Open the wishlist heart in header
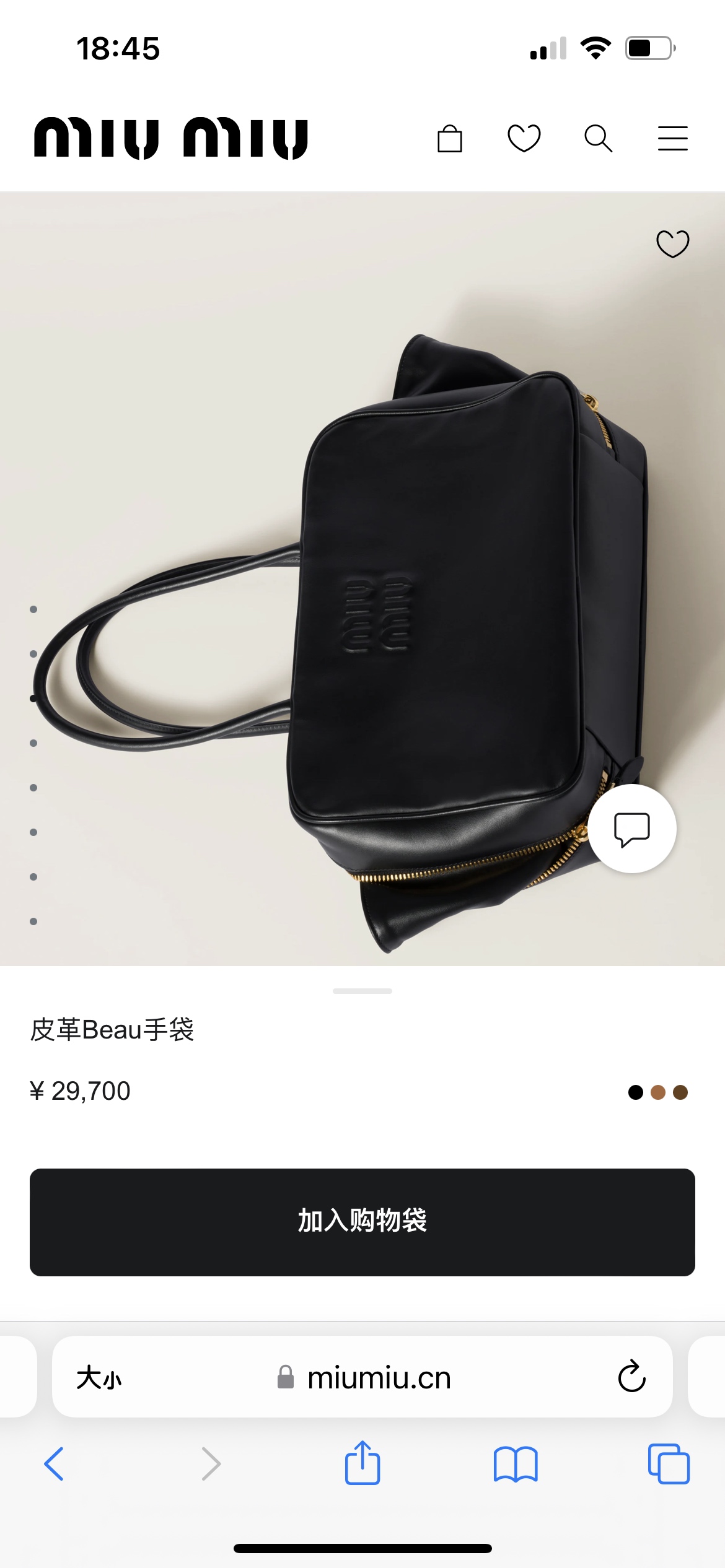 (x=524, y=138)
